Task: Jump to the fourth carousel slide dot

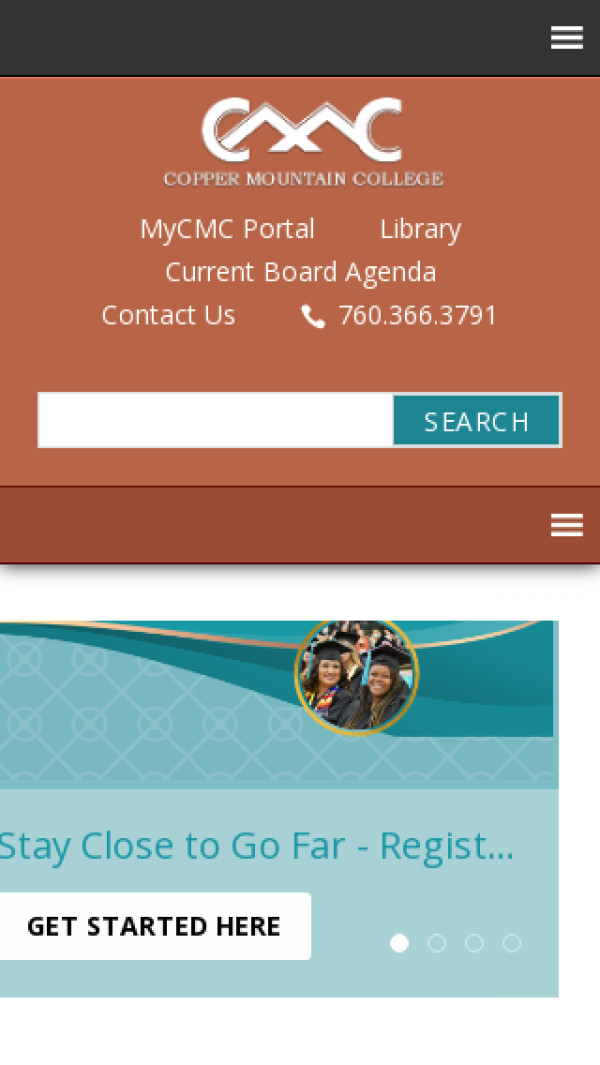Action: (x=512, y=943)
